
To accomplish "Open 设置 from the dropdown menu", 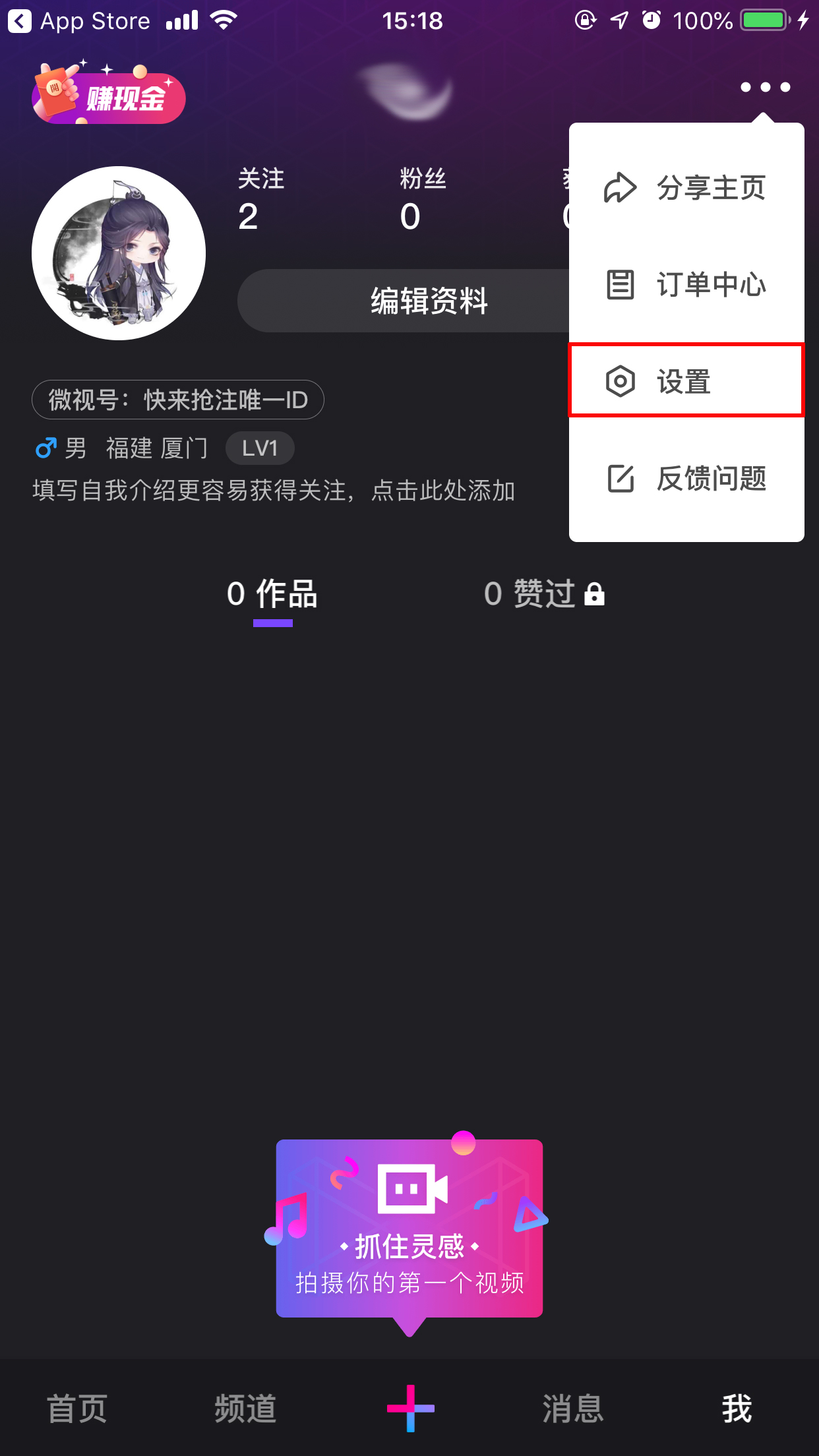I will coord(686,381).
